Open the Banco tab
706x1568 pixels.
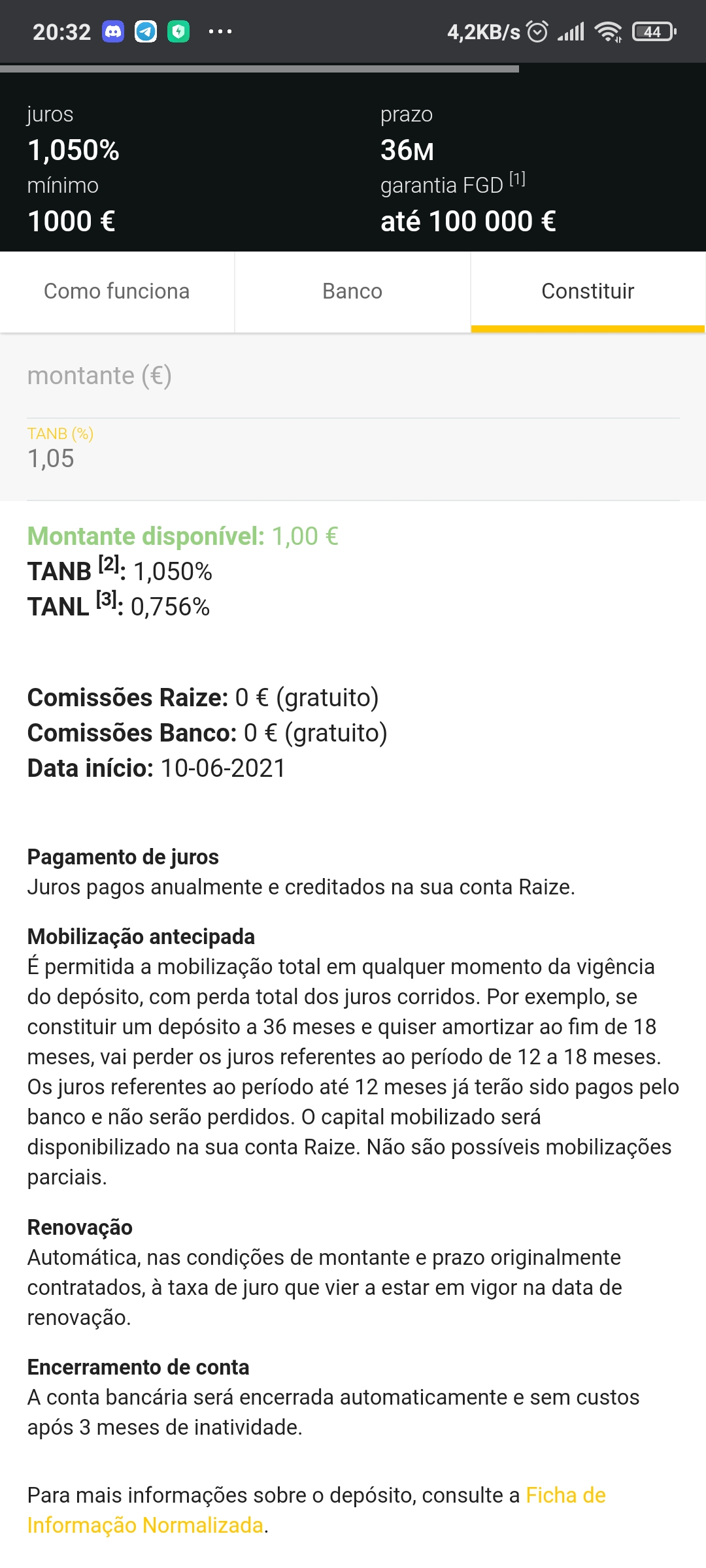coord(352,291)
